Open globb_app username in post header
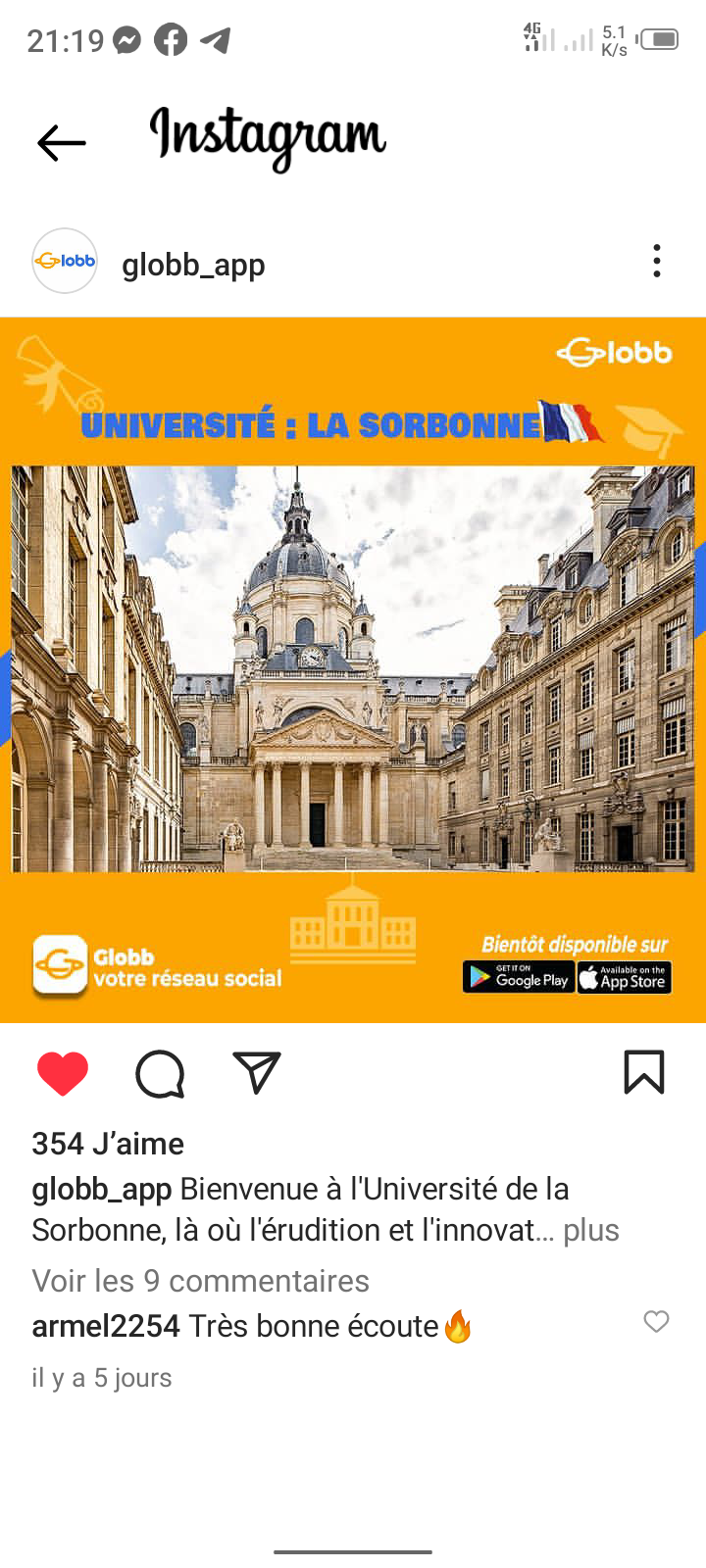The width and height of the screenshot is (706, 1568). point(193,265)
